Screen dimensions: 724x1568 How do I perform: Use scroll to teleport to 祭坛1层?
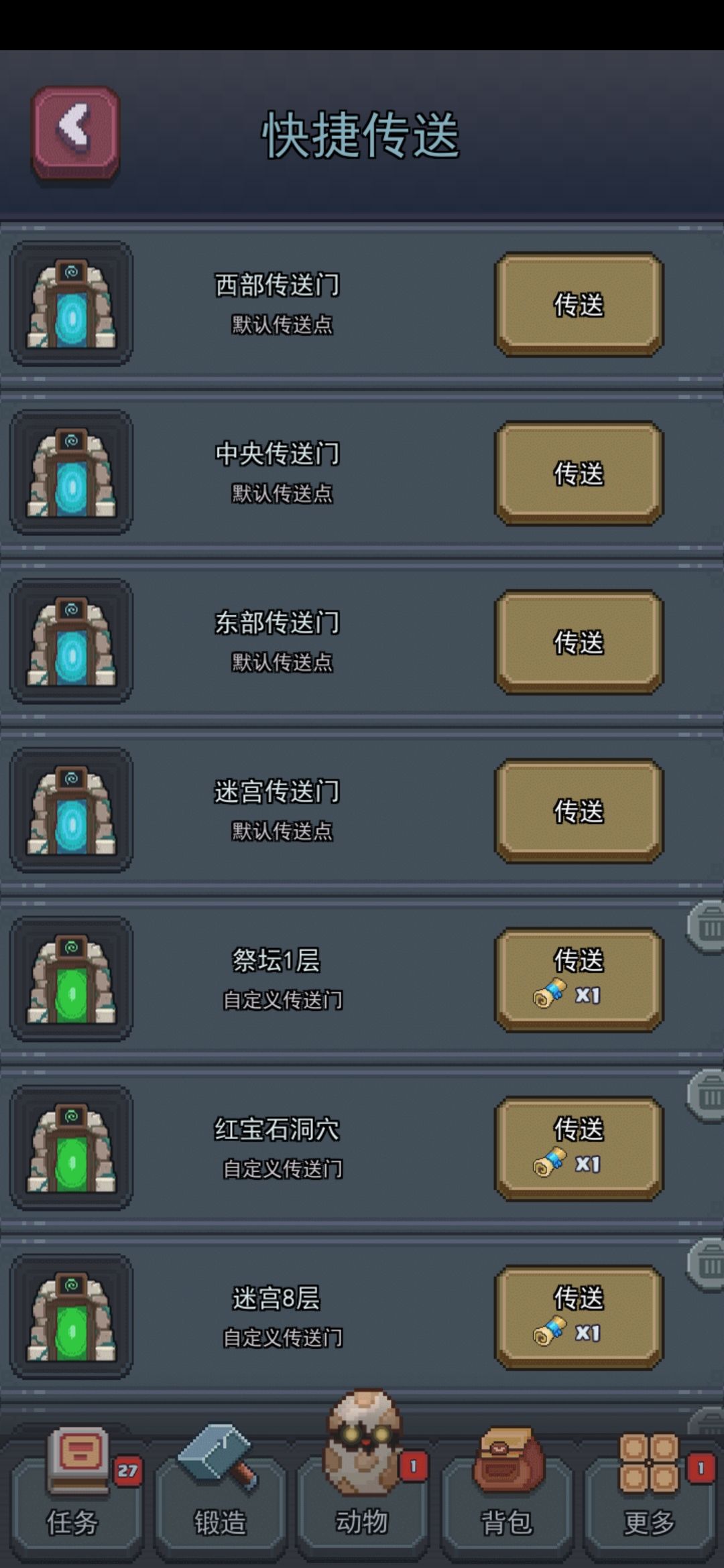579,978
